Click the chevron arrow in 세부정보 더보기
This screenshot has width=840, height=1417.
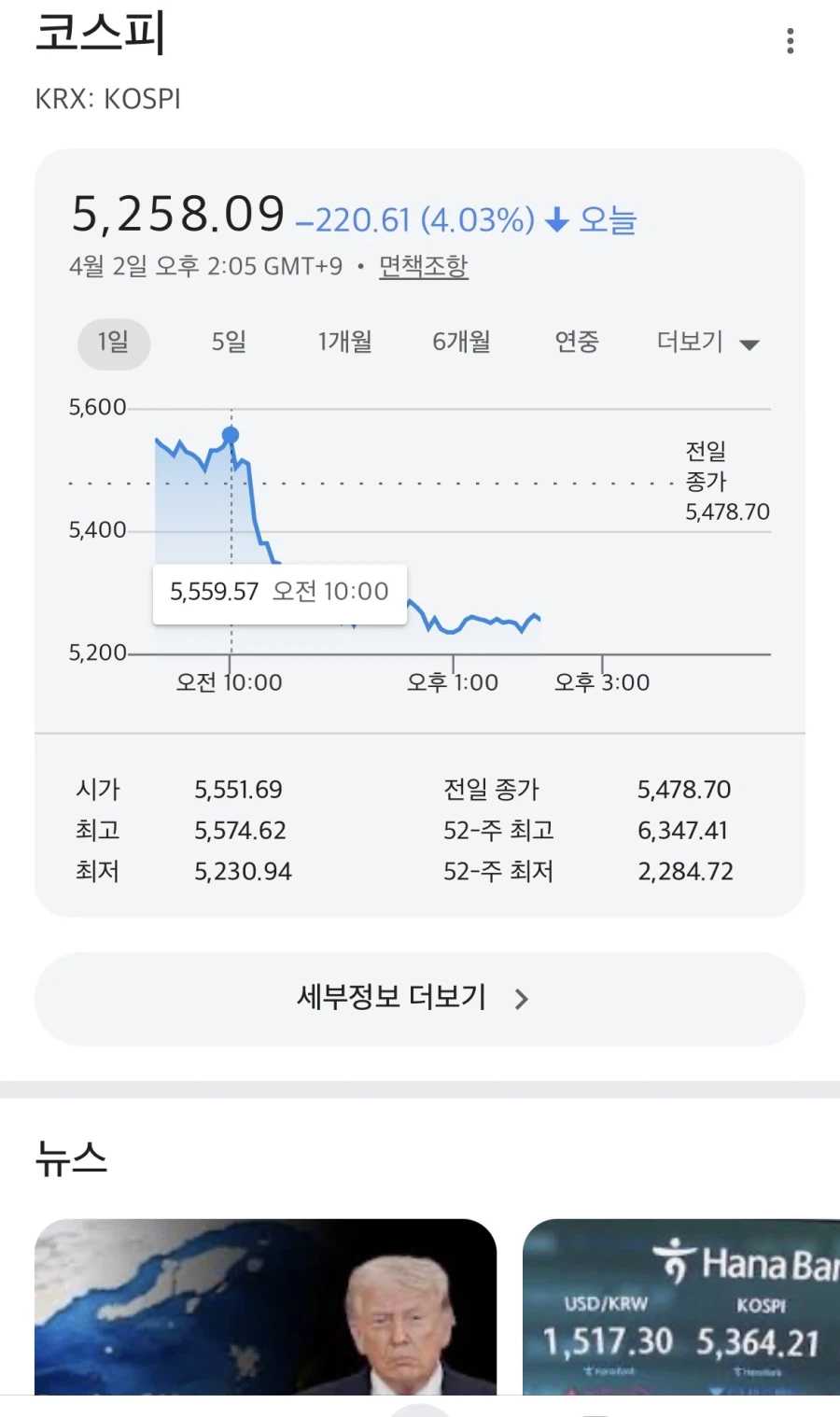(522, 999)
